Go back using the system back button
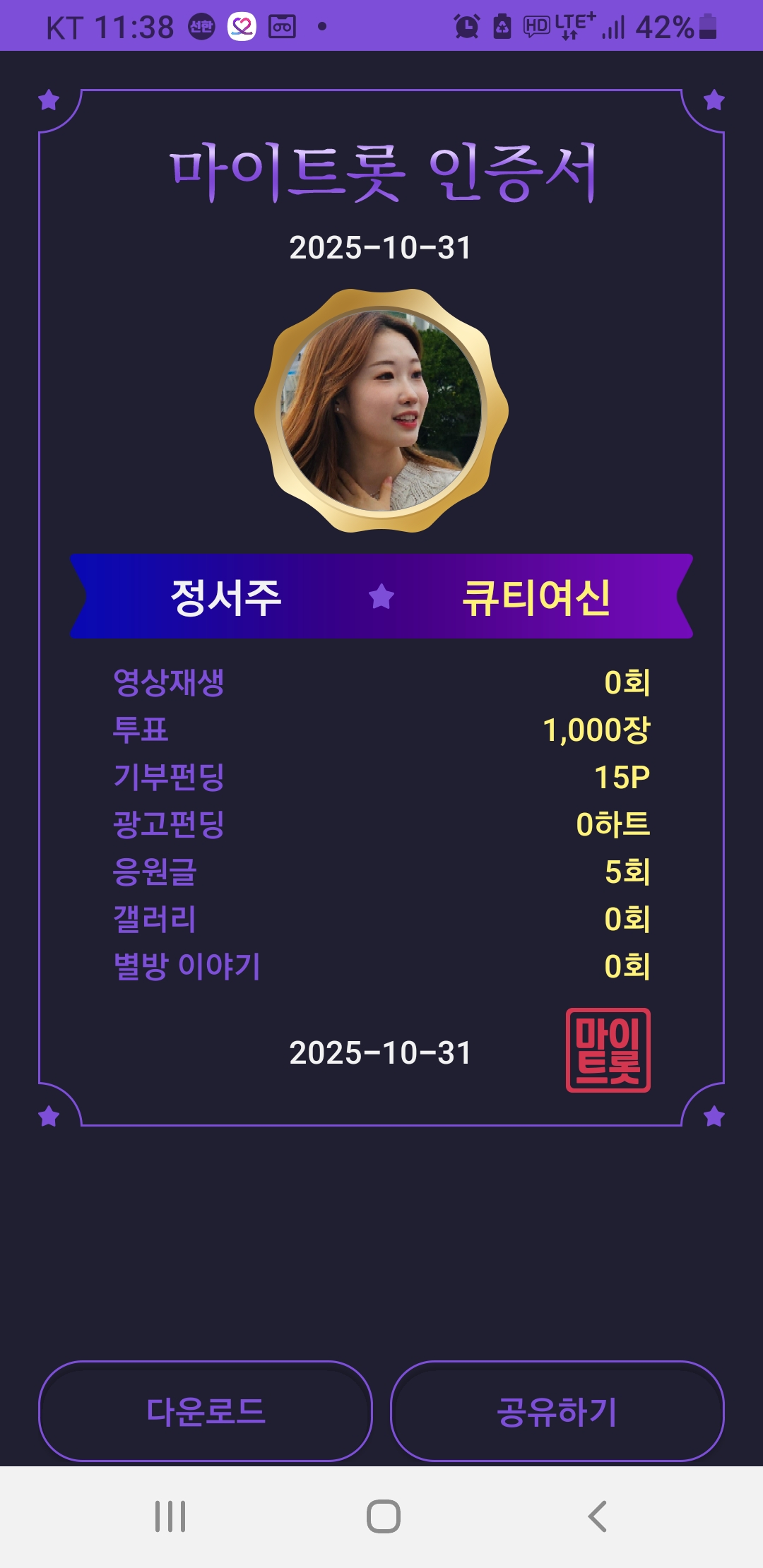The width and height of the screenshot is (763, 1568). point(597,1516)
